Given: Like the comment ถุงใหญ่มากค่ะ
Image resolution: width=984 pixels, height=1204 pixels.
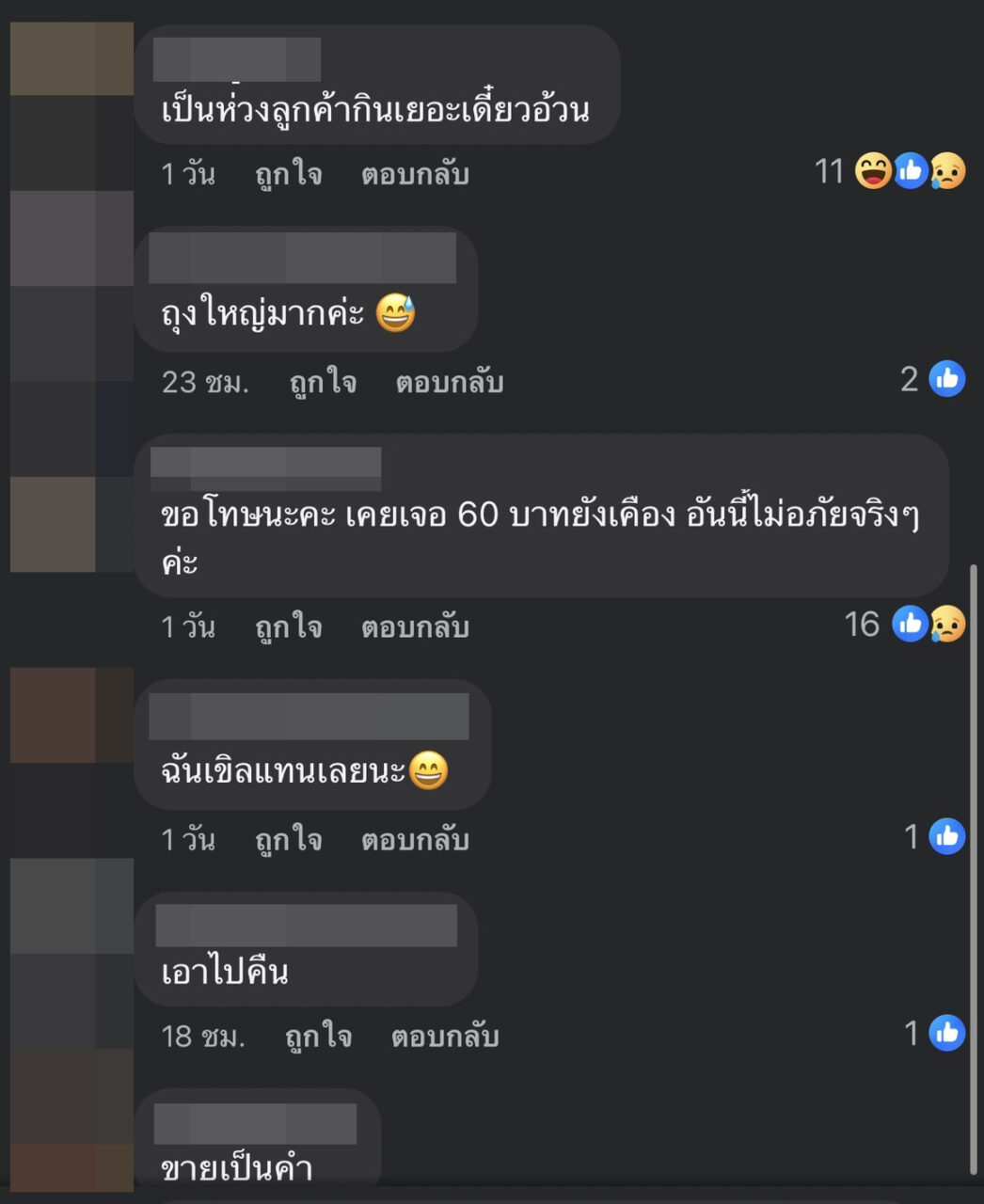Looking at the screenshot, I should pyautogui.click(x=323, y=383).
